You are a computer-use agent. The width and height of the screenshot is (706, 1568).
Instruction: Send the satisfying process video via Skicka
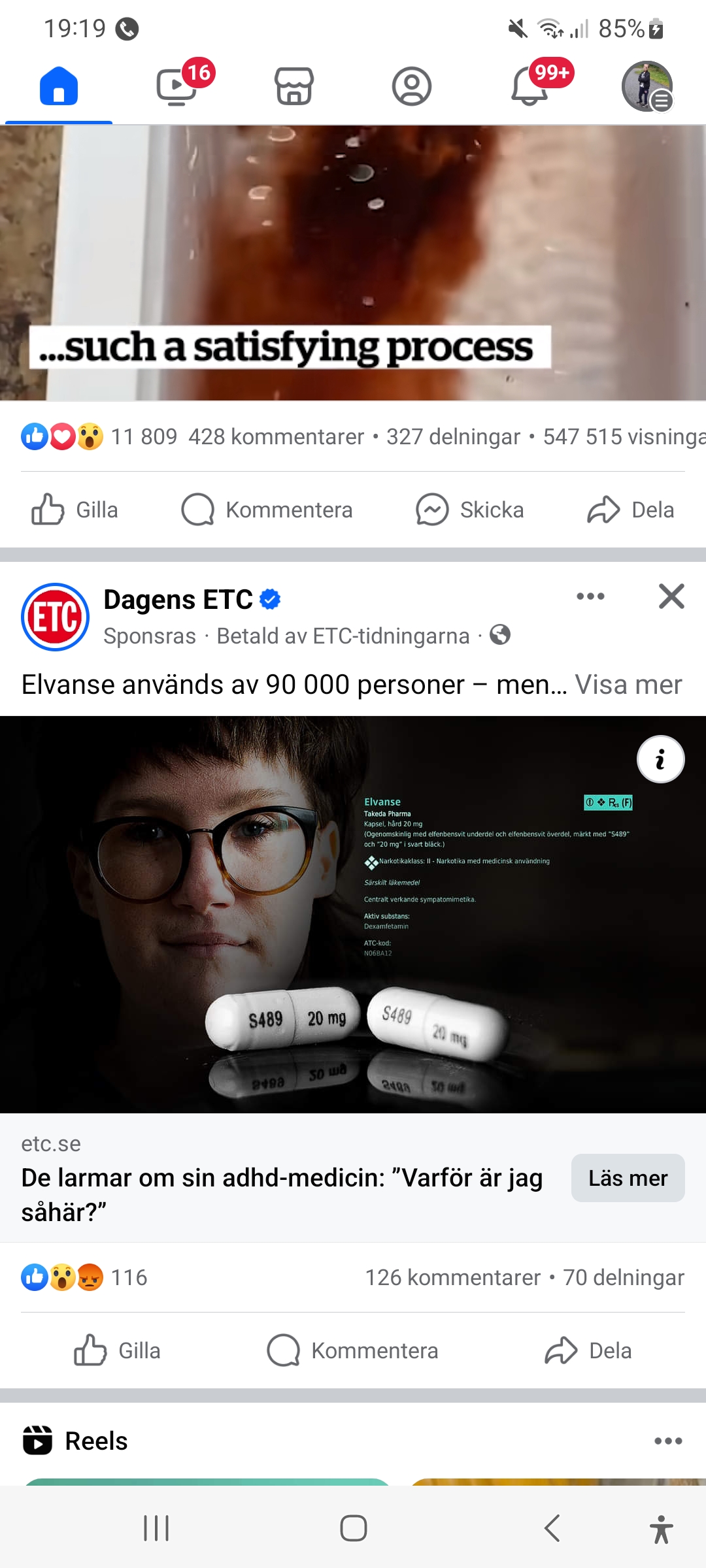[x=470, y=510]
